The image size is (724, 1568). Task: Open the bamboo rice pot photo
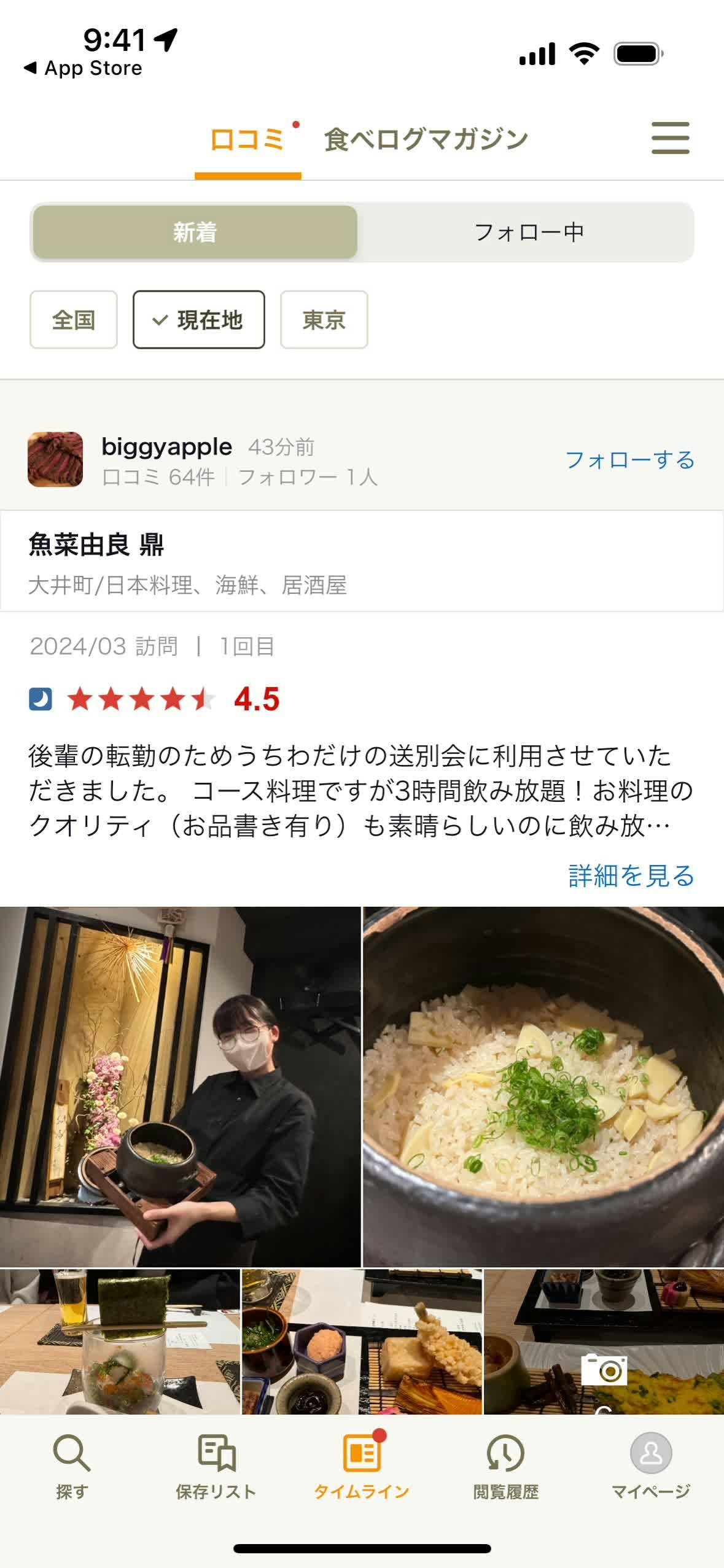(543, 1086)
